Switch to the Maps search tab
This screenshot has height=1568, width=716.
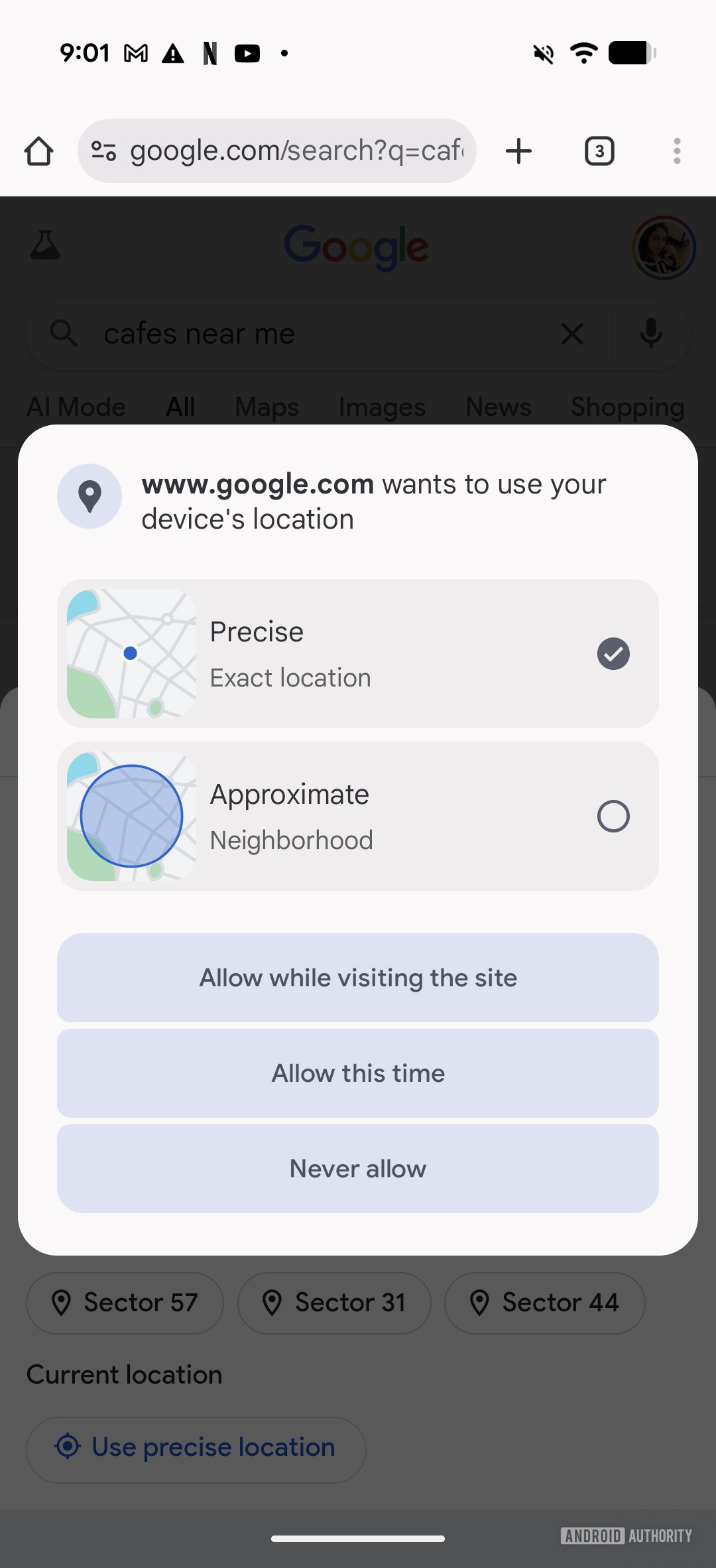point(266,407)
